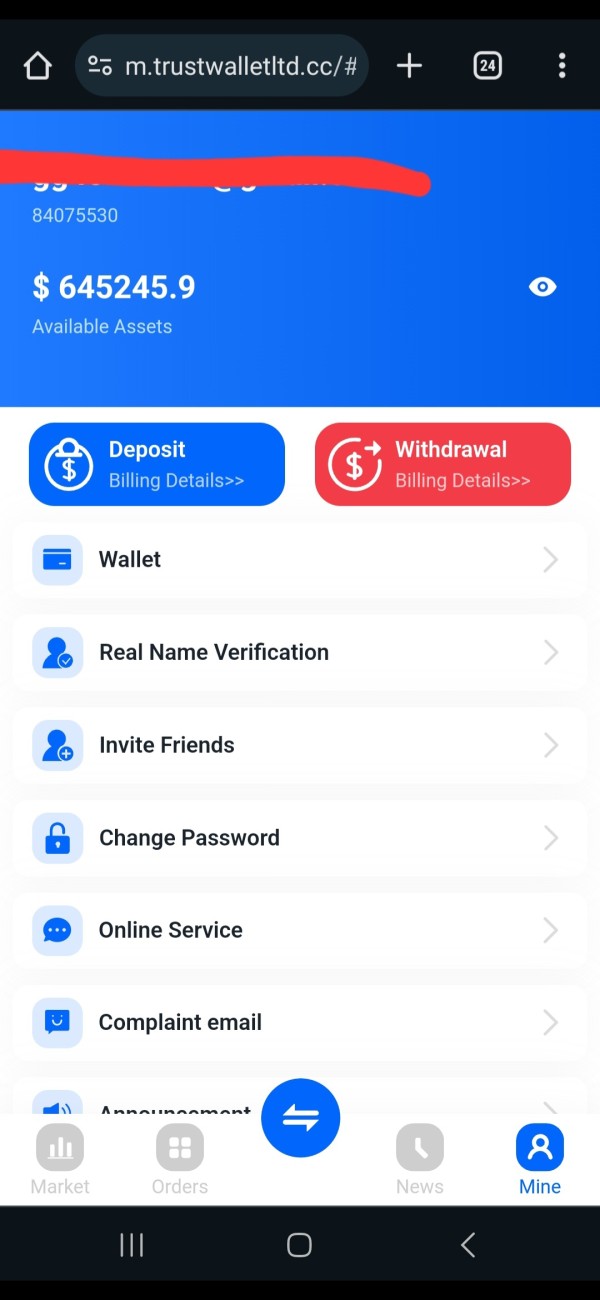Screen dimensions: 600x1300
Task: Switch to the Orders tab
Action: (x=180, y=1160)
